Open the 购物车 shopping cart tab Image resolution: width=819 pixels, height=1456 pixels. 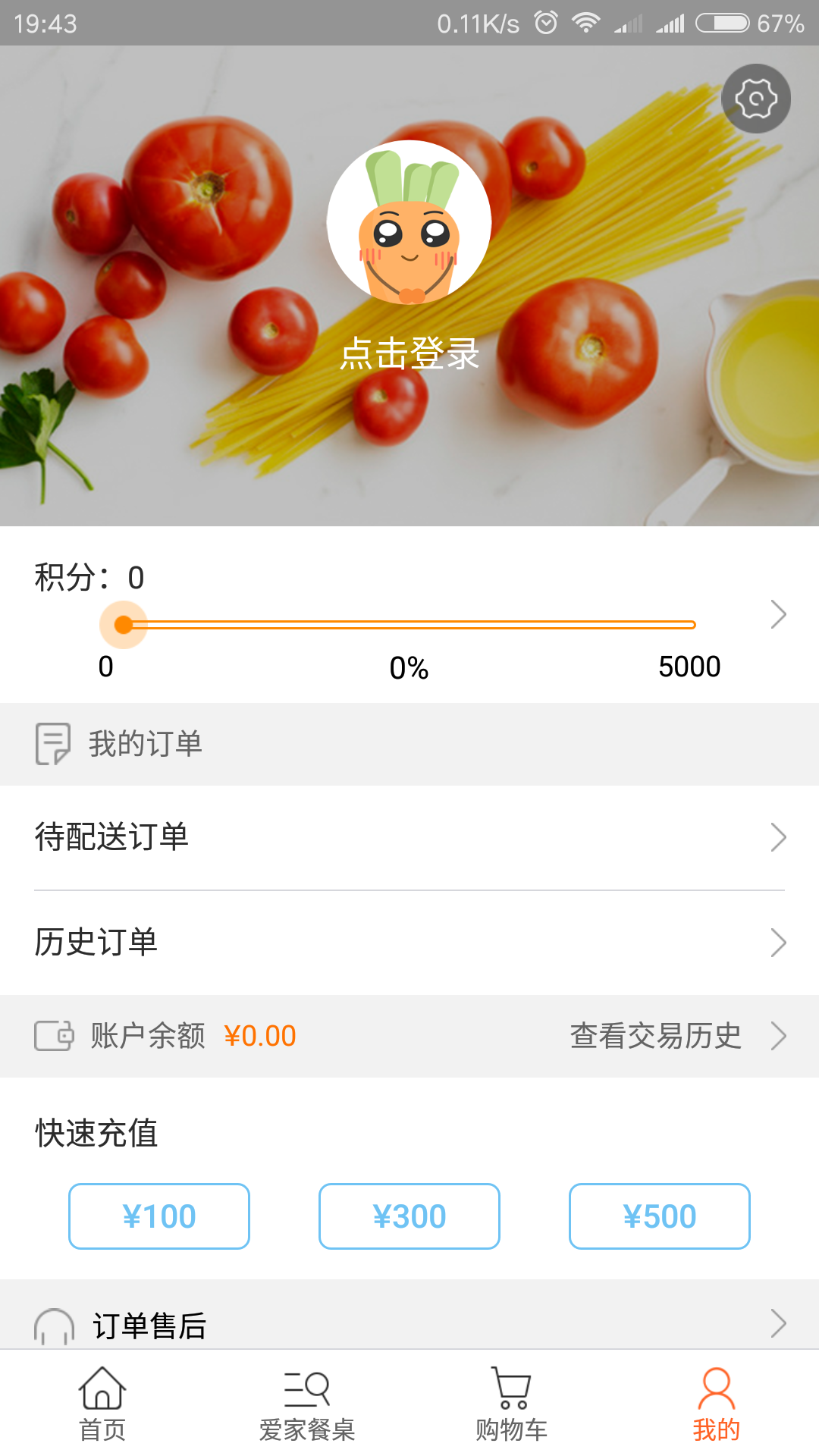pos(512,1404)
